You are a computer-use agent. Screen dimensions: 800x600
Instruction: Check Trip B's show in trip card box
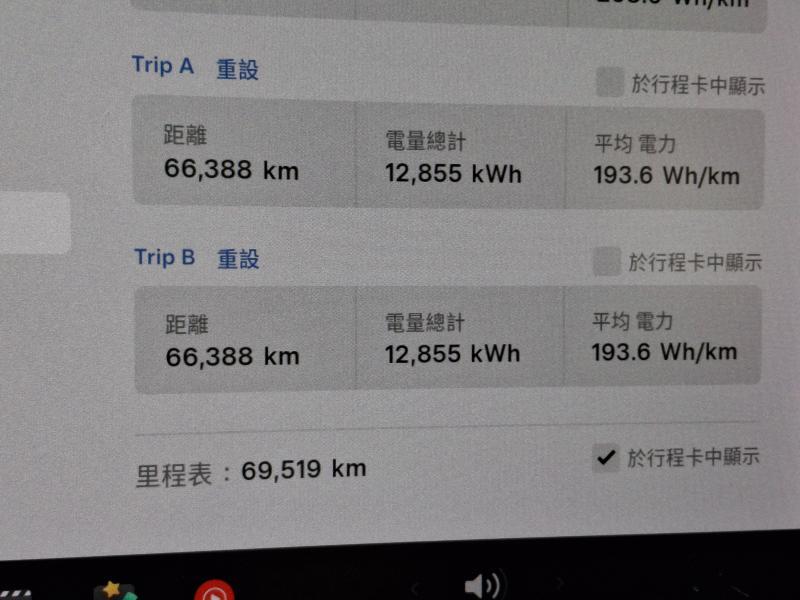tap(606, 262)
